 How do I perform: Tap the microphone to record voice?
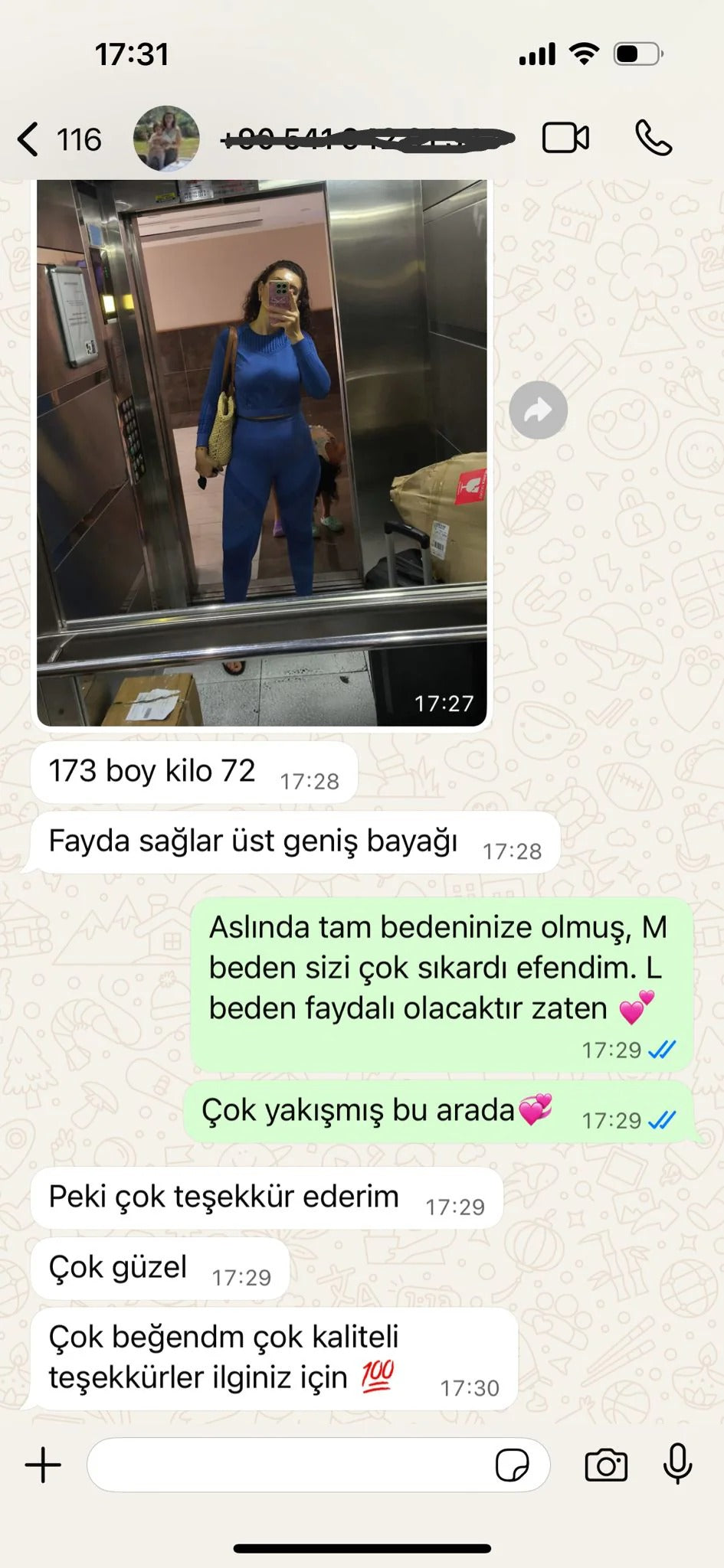677,1464
